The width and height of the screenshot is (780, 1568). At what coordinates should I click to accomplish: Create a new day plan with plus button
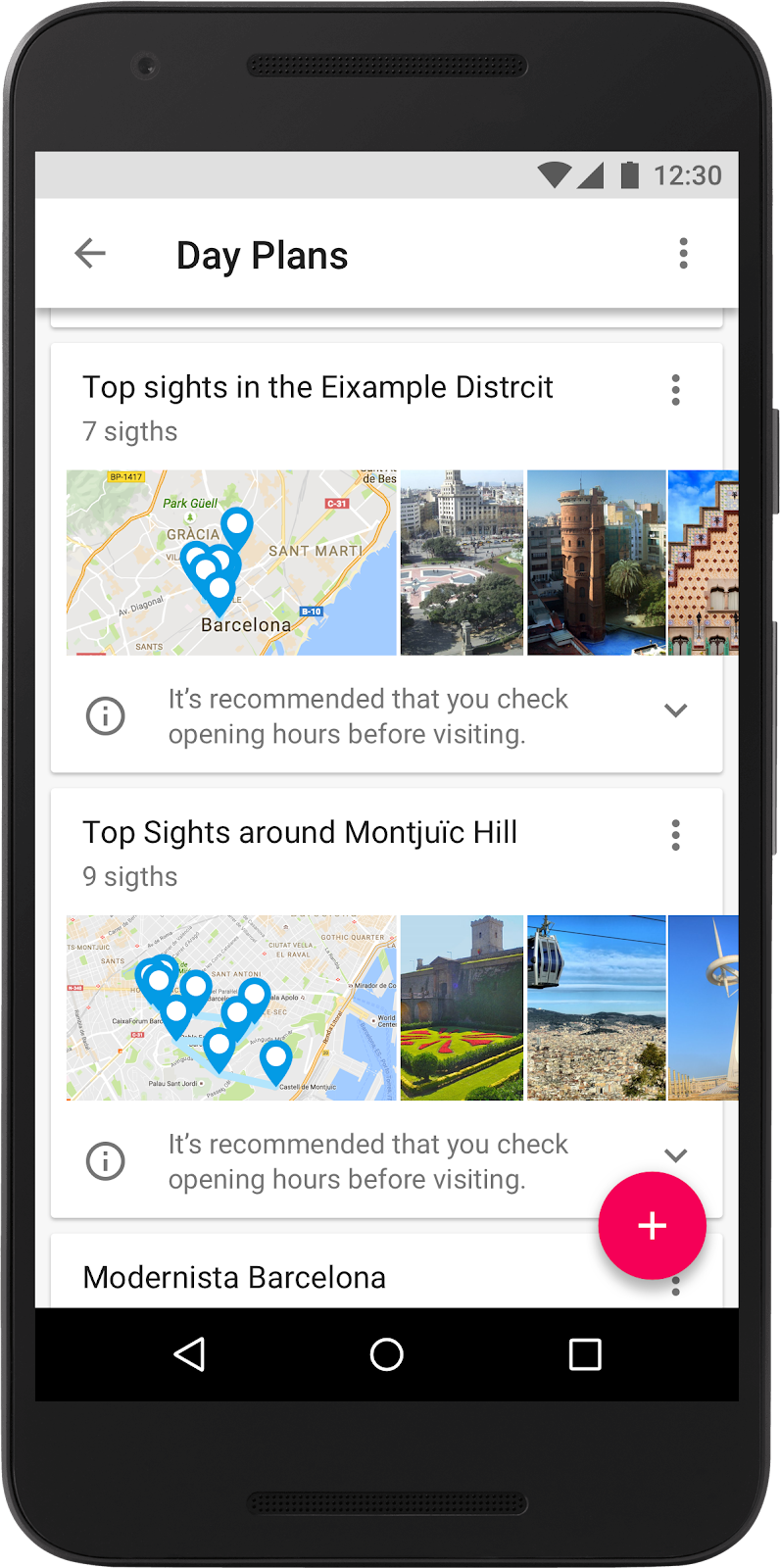[x=652, y=1226]
